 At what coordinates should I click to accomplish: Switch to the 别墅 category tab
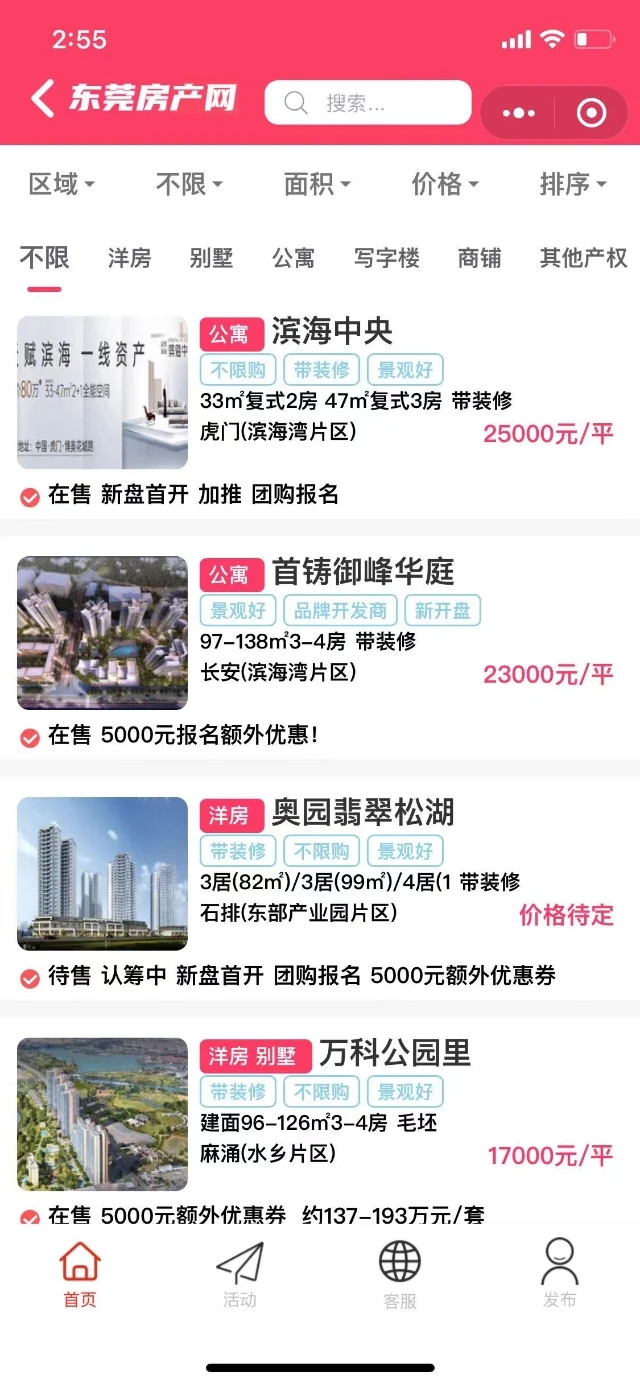(x=211, y=258)
